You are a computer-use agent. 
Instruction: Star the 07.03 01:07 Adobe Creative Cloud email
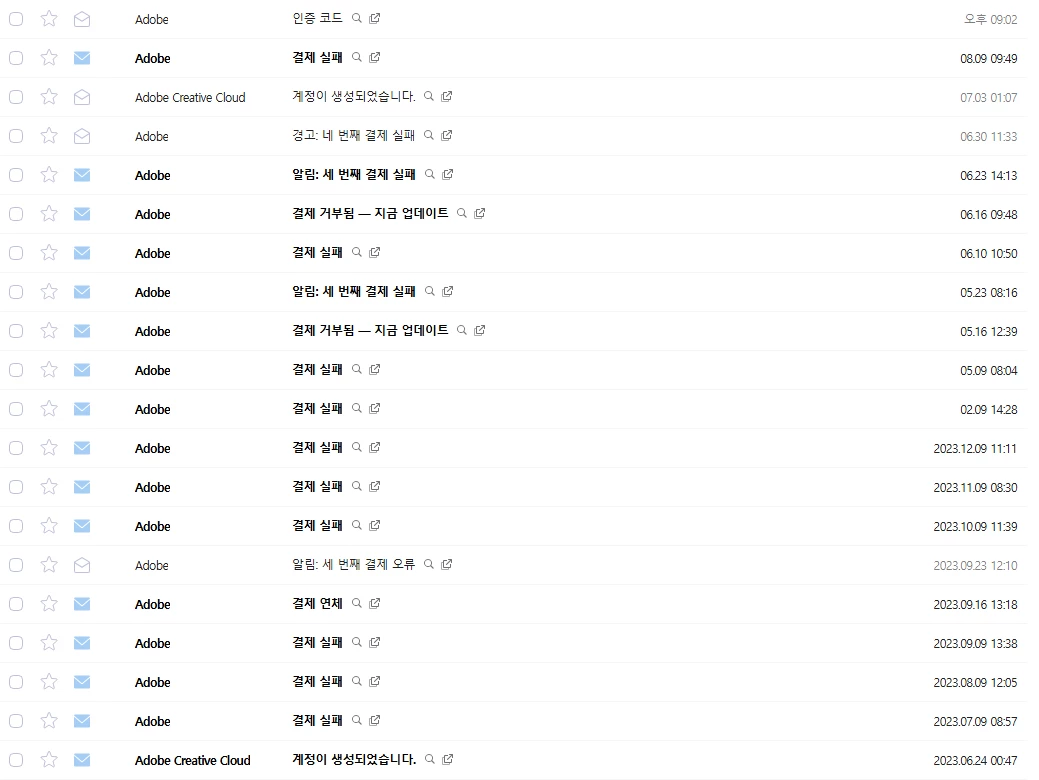[49, 97]
